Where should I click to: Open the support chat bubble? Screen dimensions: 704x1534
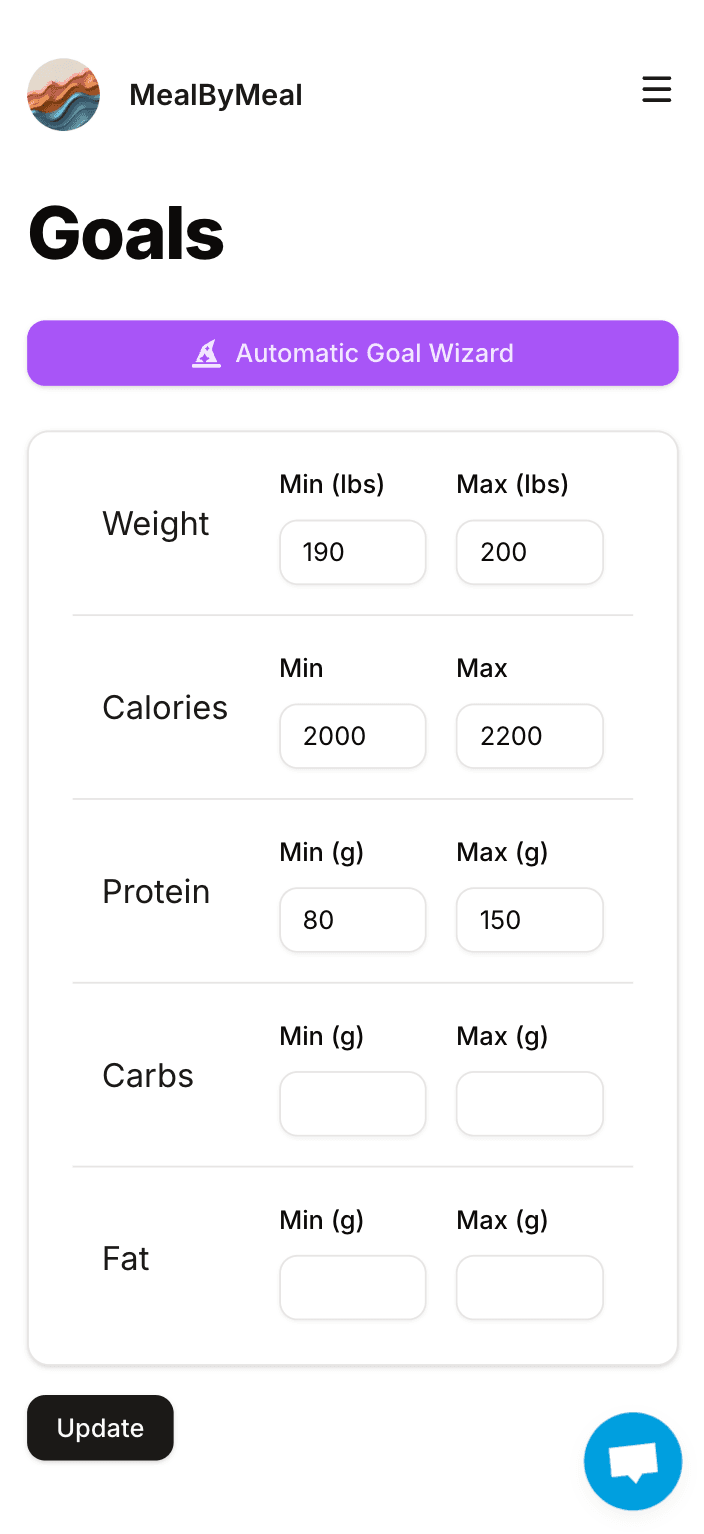click(x=632, y=1461)
